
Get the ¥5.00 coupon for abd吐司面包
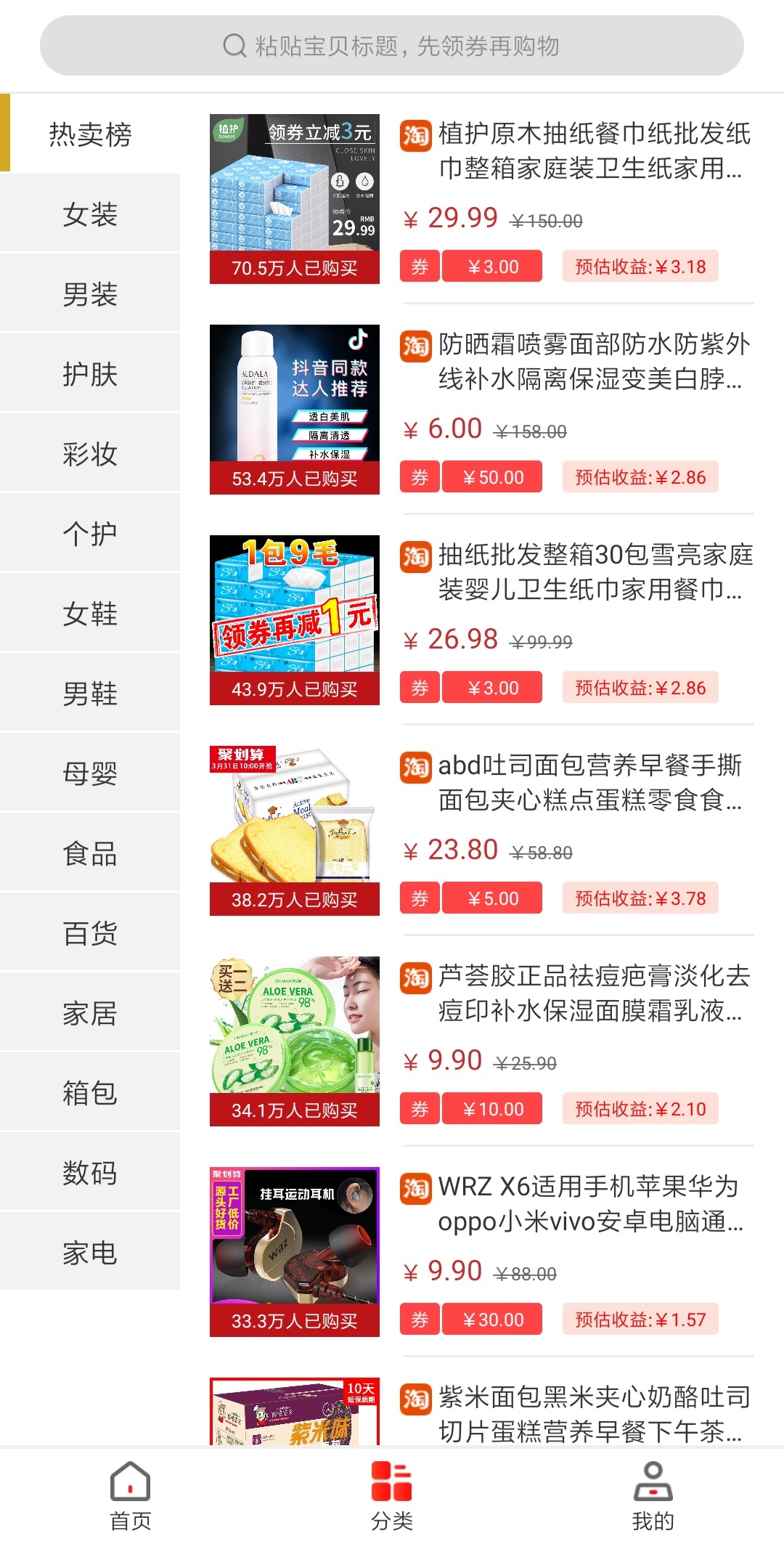coord(492,898)
